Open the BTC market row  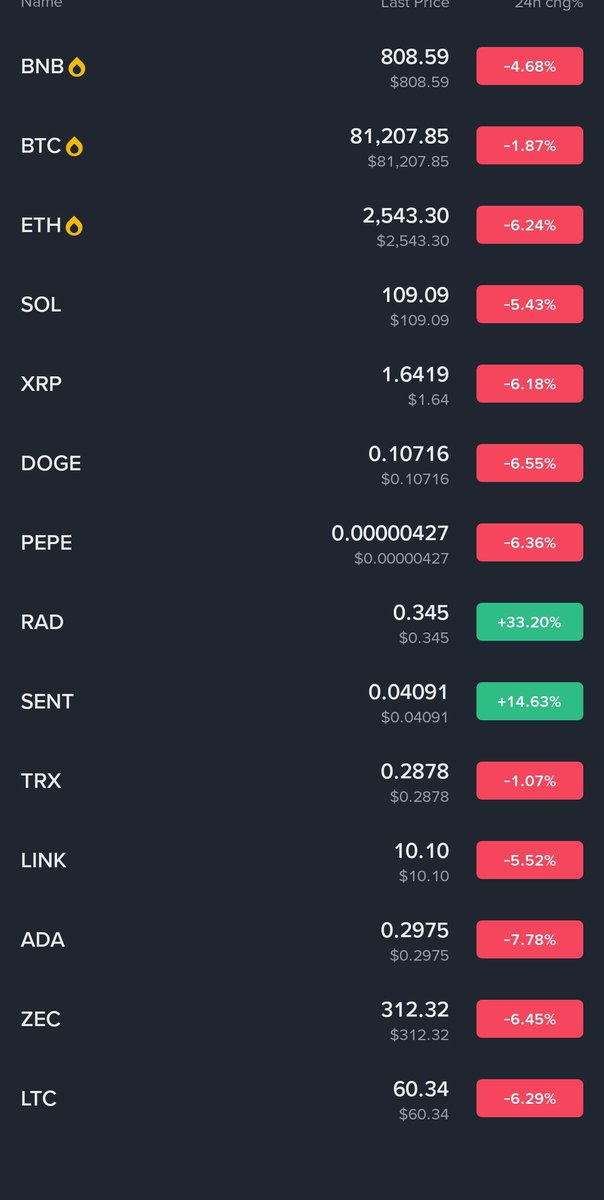tap(41, 146)
